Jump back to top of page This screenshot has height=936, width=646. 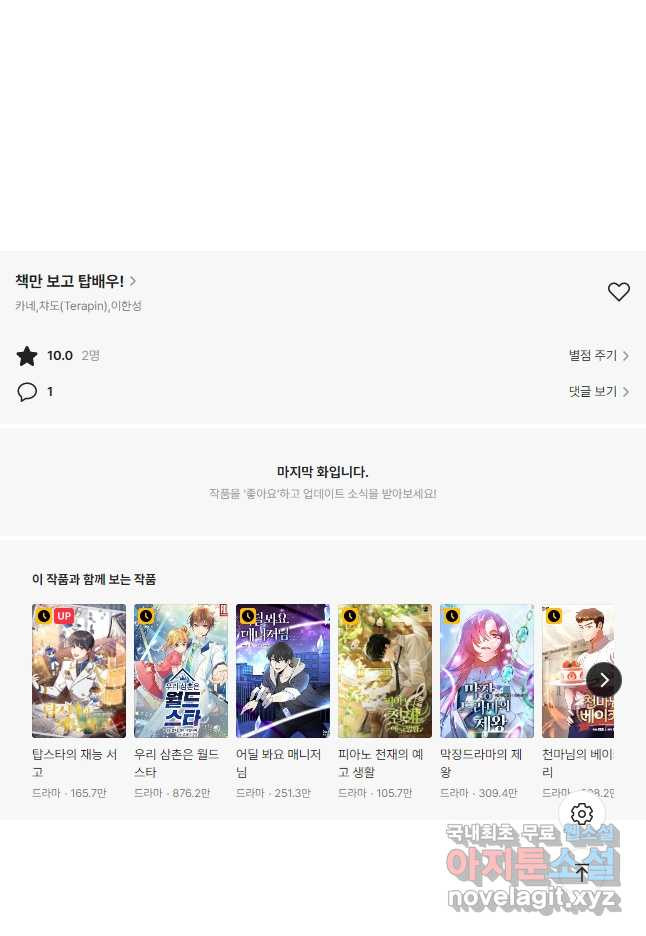point(582,873)
